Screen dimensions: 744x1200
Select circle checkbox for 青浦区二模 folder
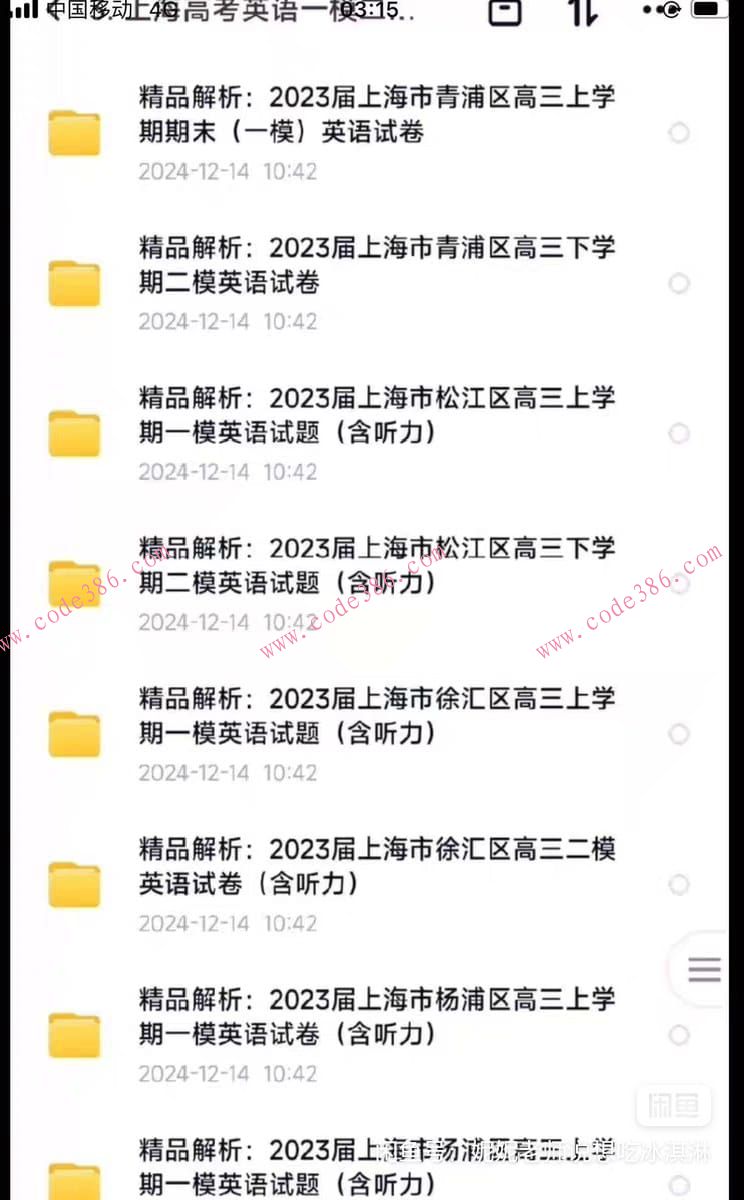[x=680, y=283]
